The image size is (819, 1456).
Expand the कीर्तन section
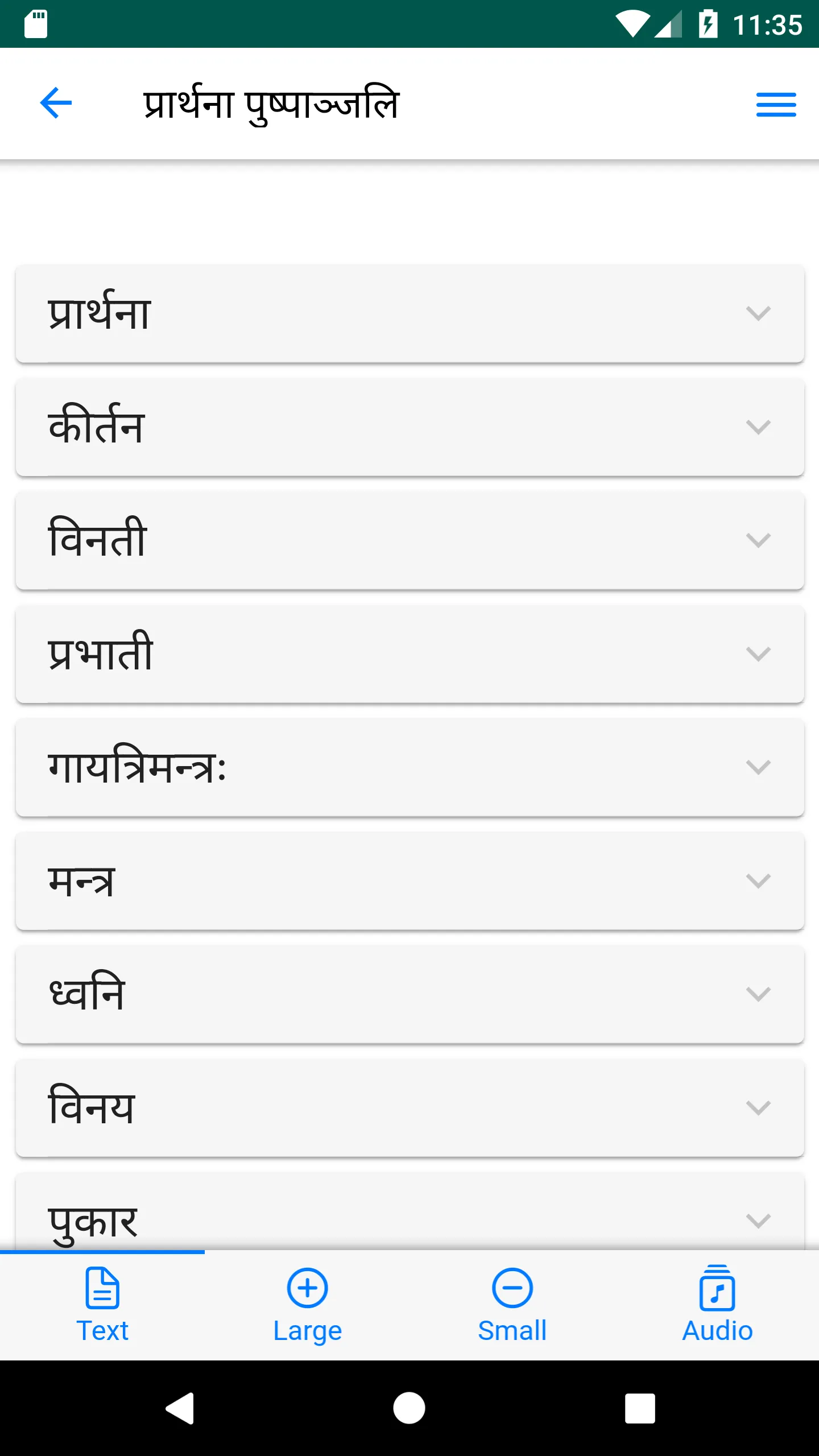409,427
